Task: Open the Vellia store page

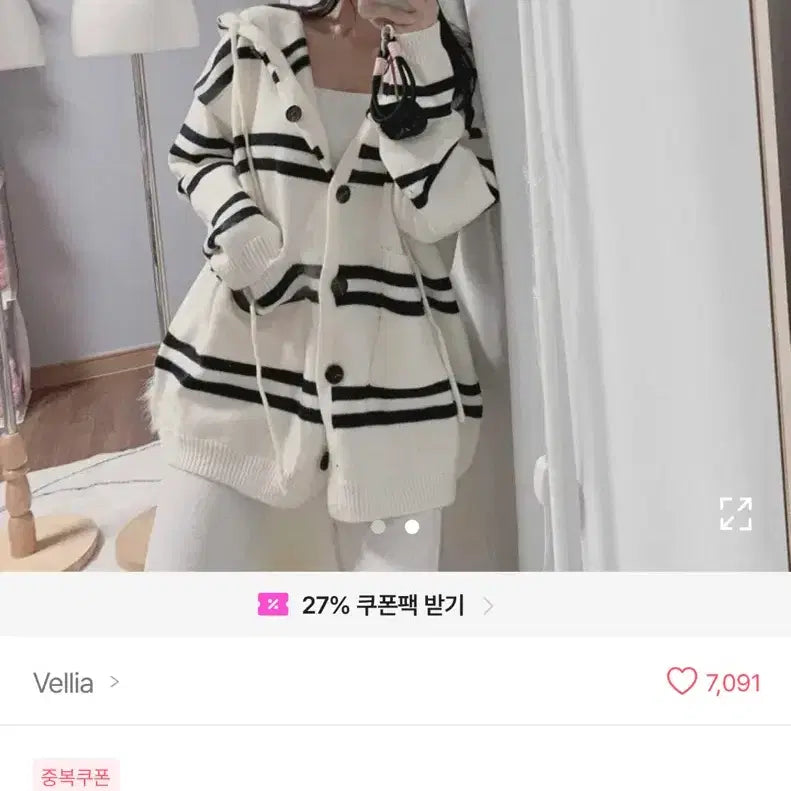Action: pyautogui.click(x=76, y=683)
